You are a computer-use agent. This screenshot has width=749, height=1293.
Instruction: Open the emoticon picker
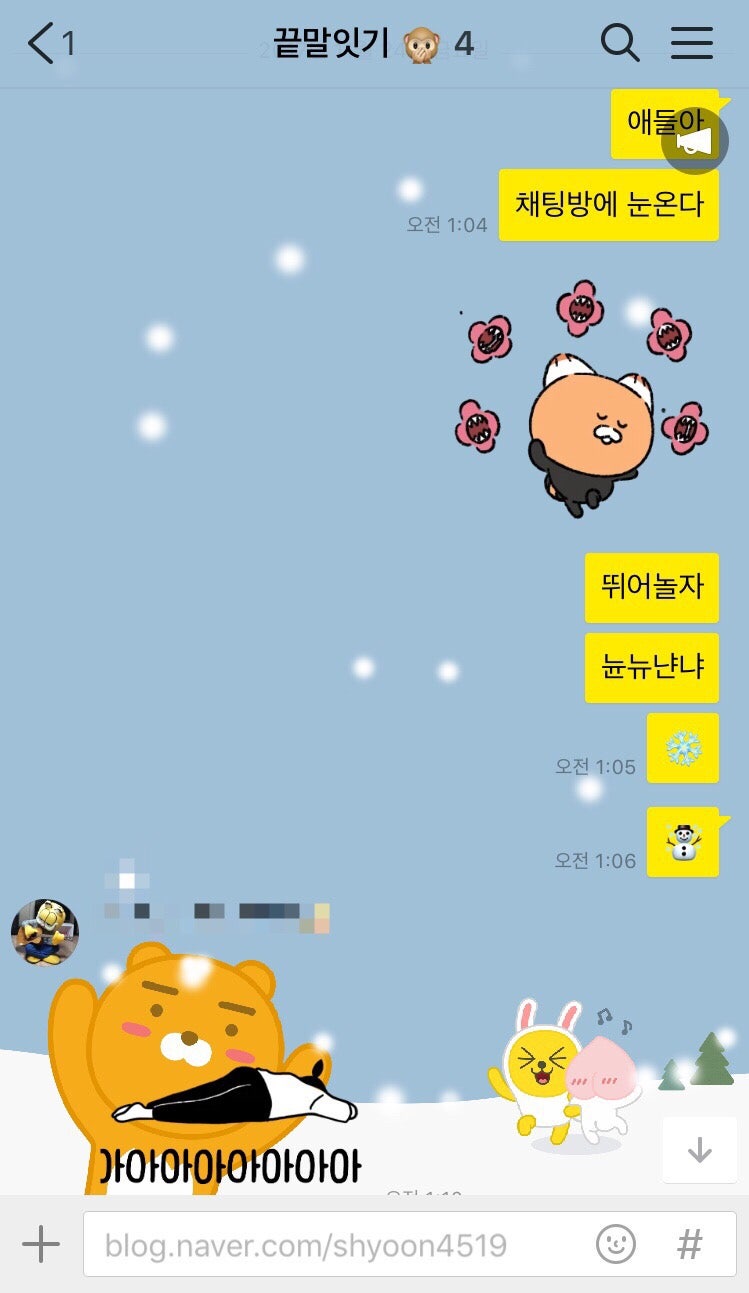click(x=616, y=1245)
